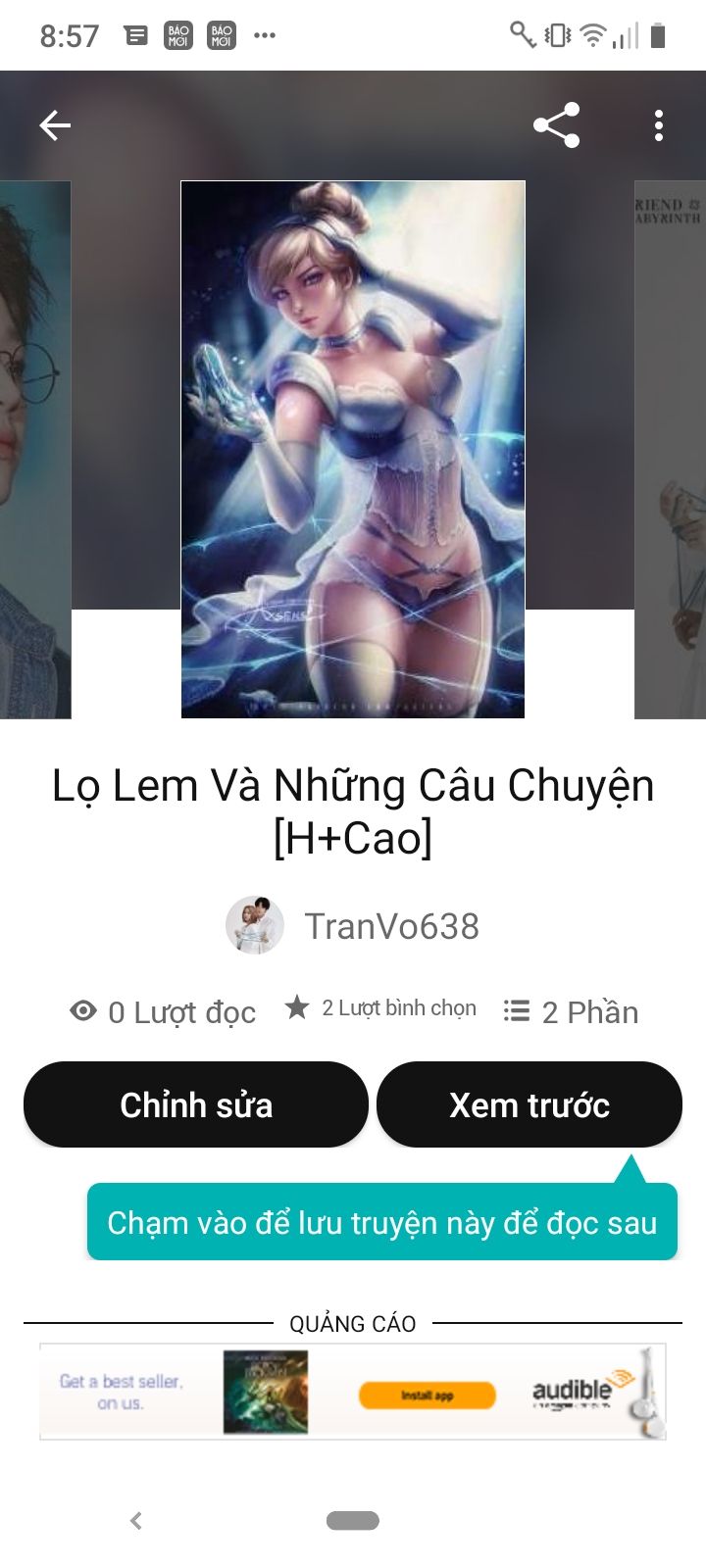Open the three-dot overflow menu

[659, 125]
